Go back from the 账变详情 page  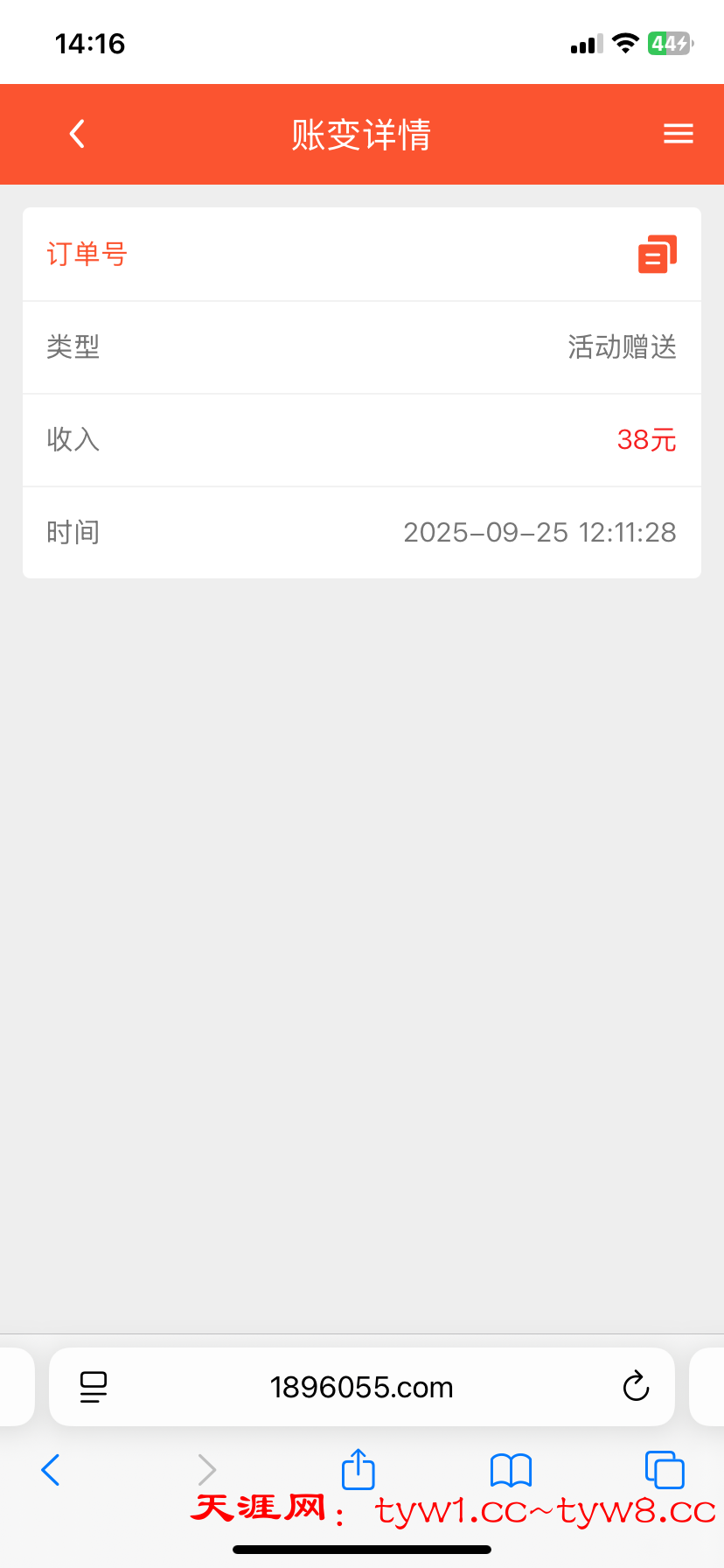[77, 134]
